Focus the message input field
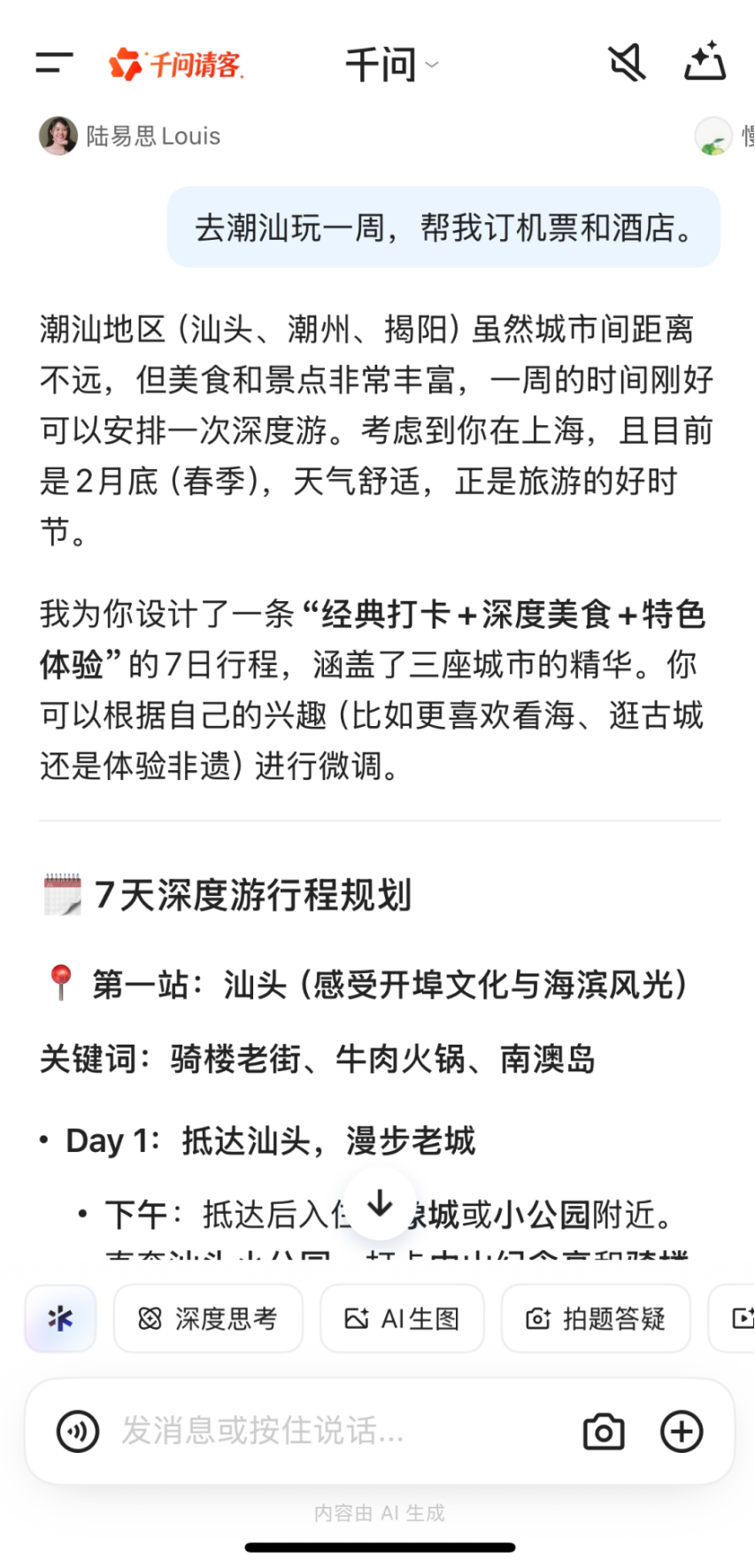 click(x=336, y=1431)
